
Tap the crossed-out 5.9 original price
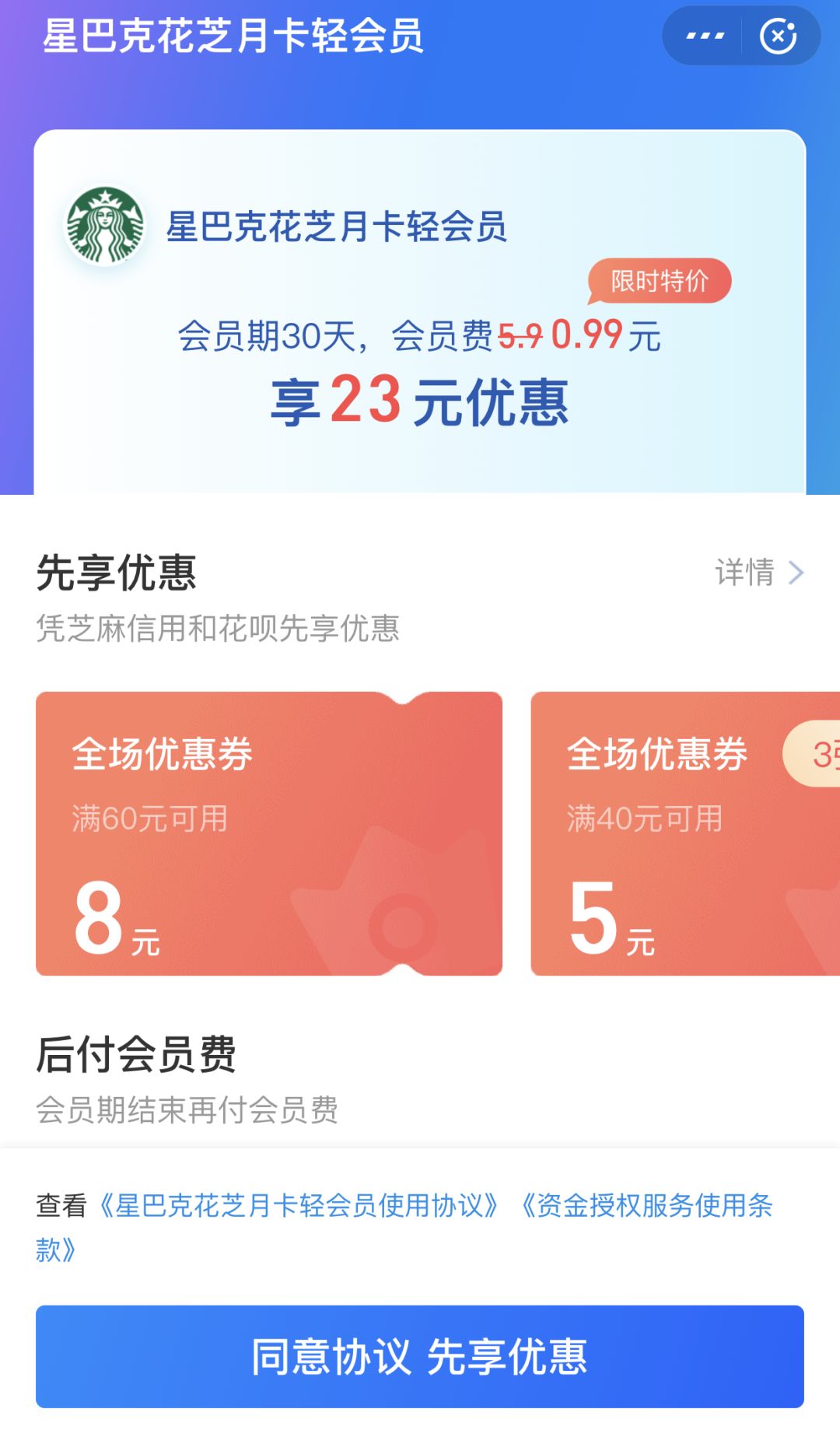tap(523, 335)
